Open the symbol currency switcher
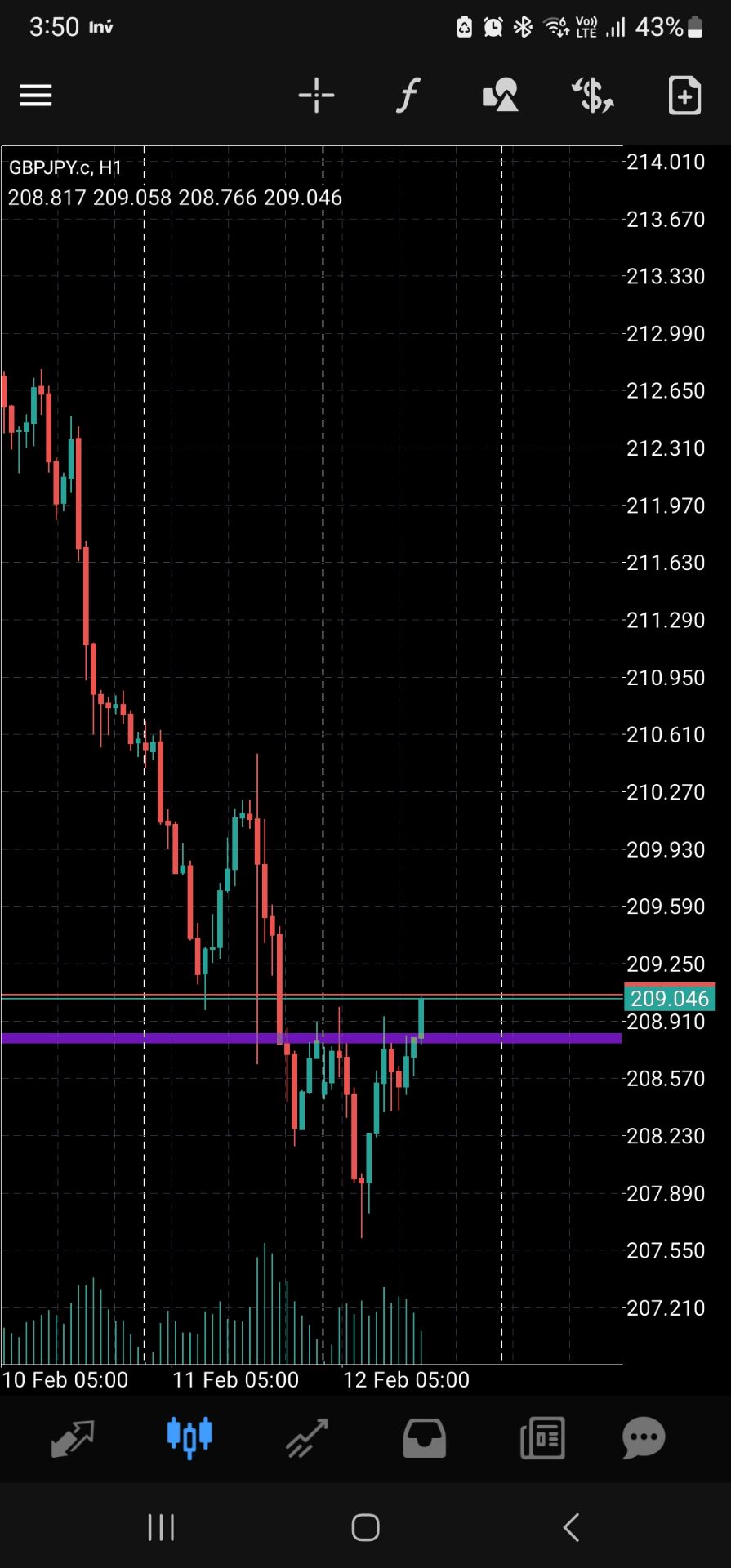The height and width of the screenshot is (1568, 731). point(592,96)
